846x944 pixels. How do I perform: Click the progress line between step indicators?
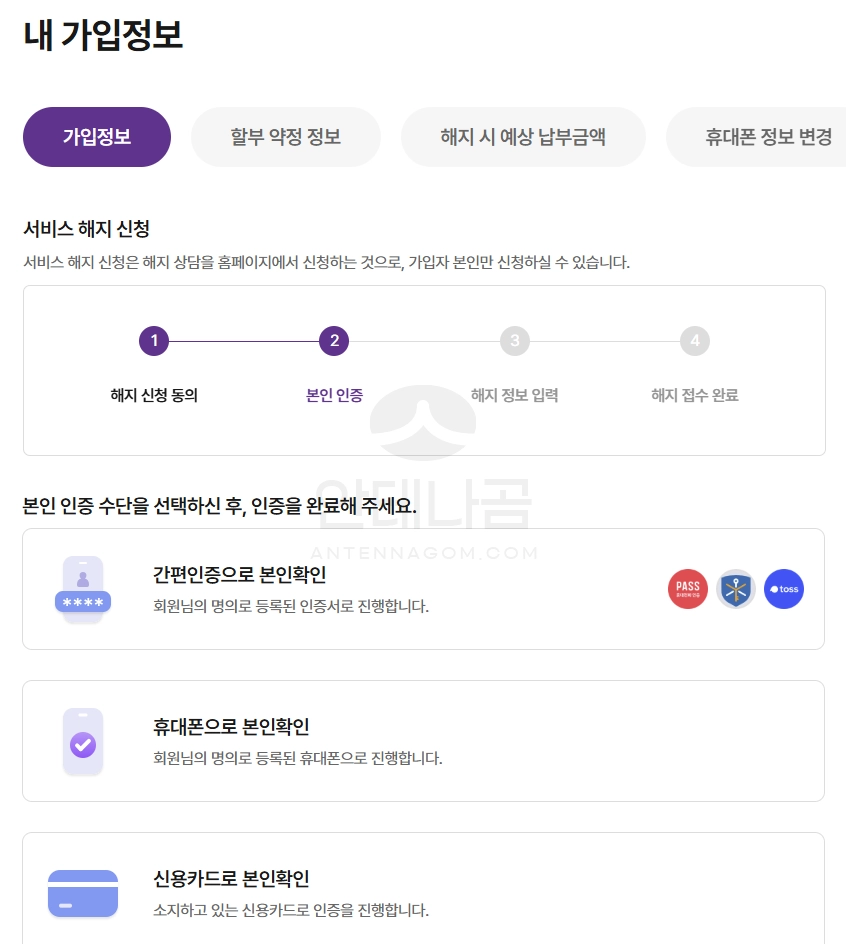(x=244, y=341)
